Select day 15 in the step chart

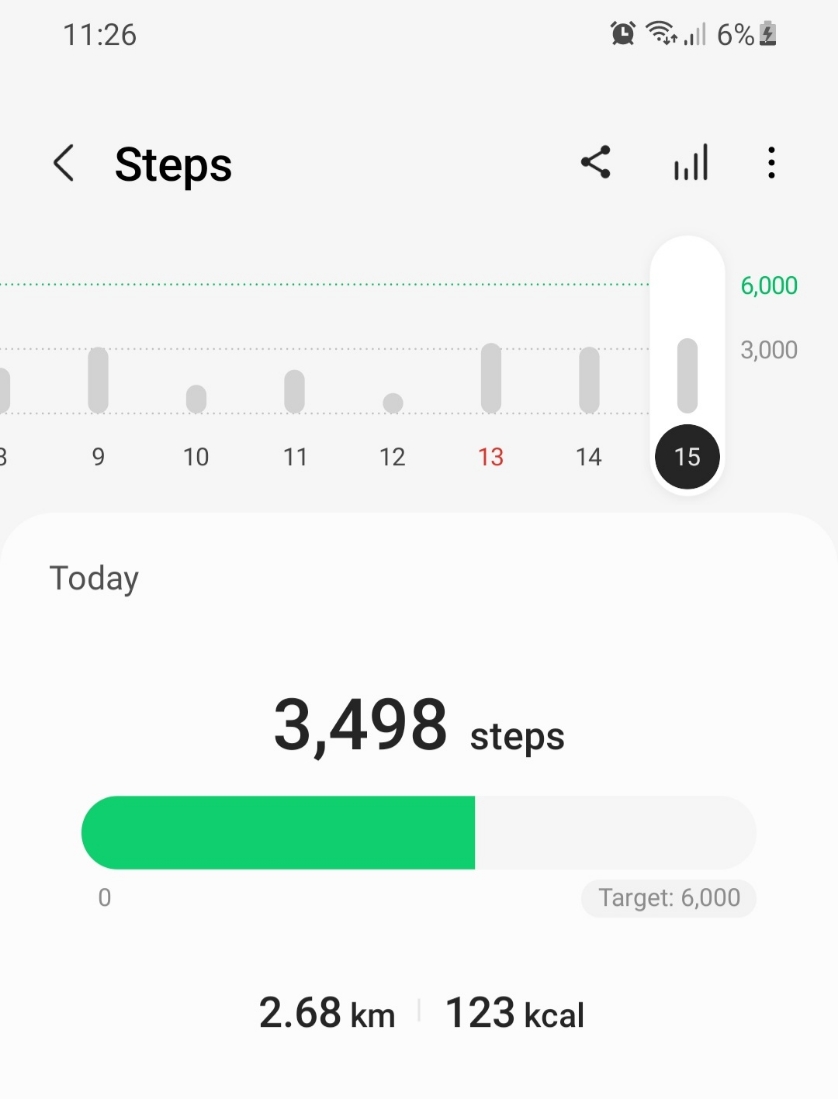(x=687, y=457)
